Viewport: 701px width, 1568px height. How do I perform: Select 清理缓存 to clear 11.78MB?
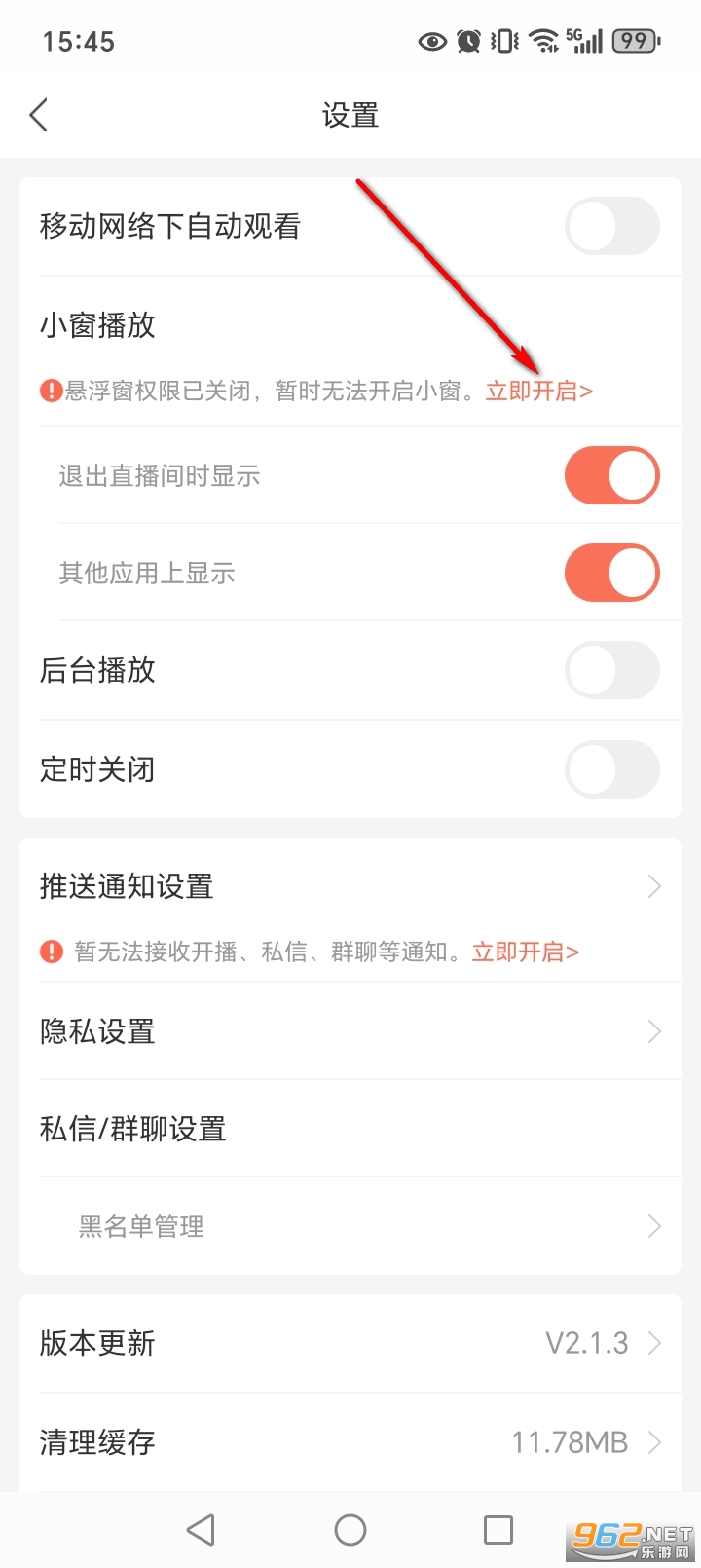click(350, 1441)
